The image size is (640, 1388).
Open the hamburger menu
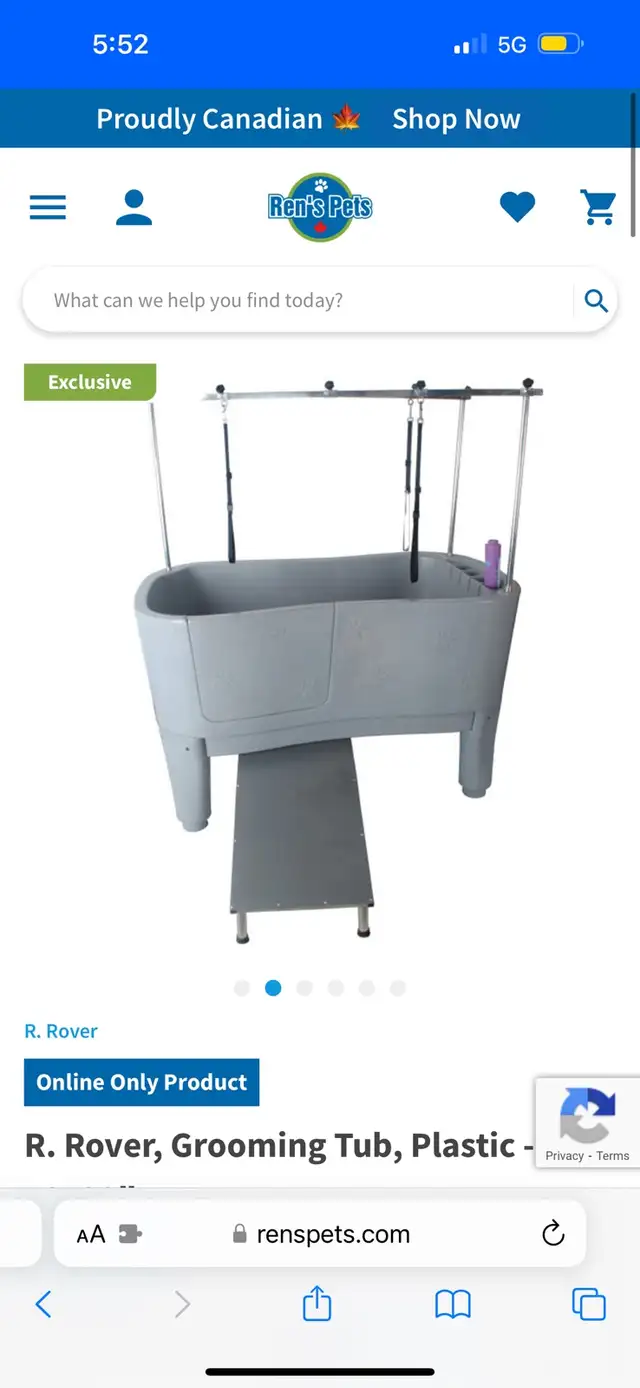pos(47,207)
